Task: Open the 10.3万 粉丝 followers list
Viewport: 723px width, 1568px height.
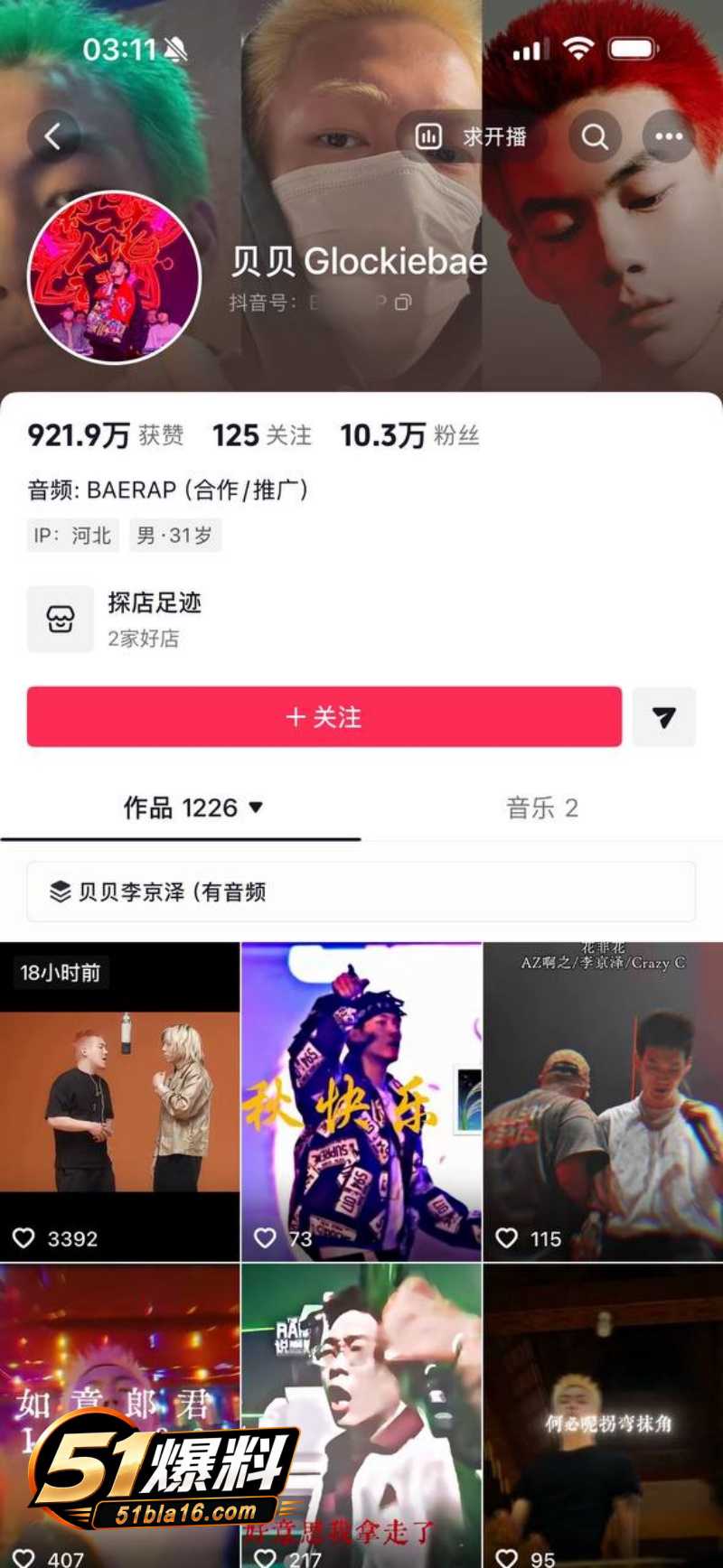Action: 409,436
